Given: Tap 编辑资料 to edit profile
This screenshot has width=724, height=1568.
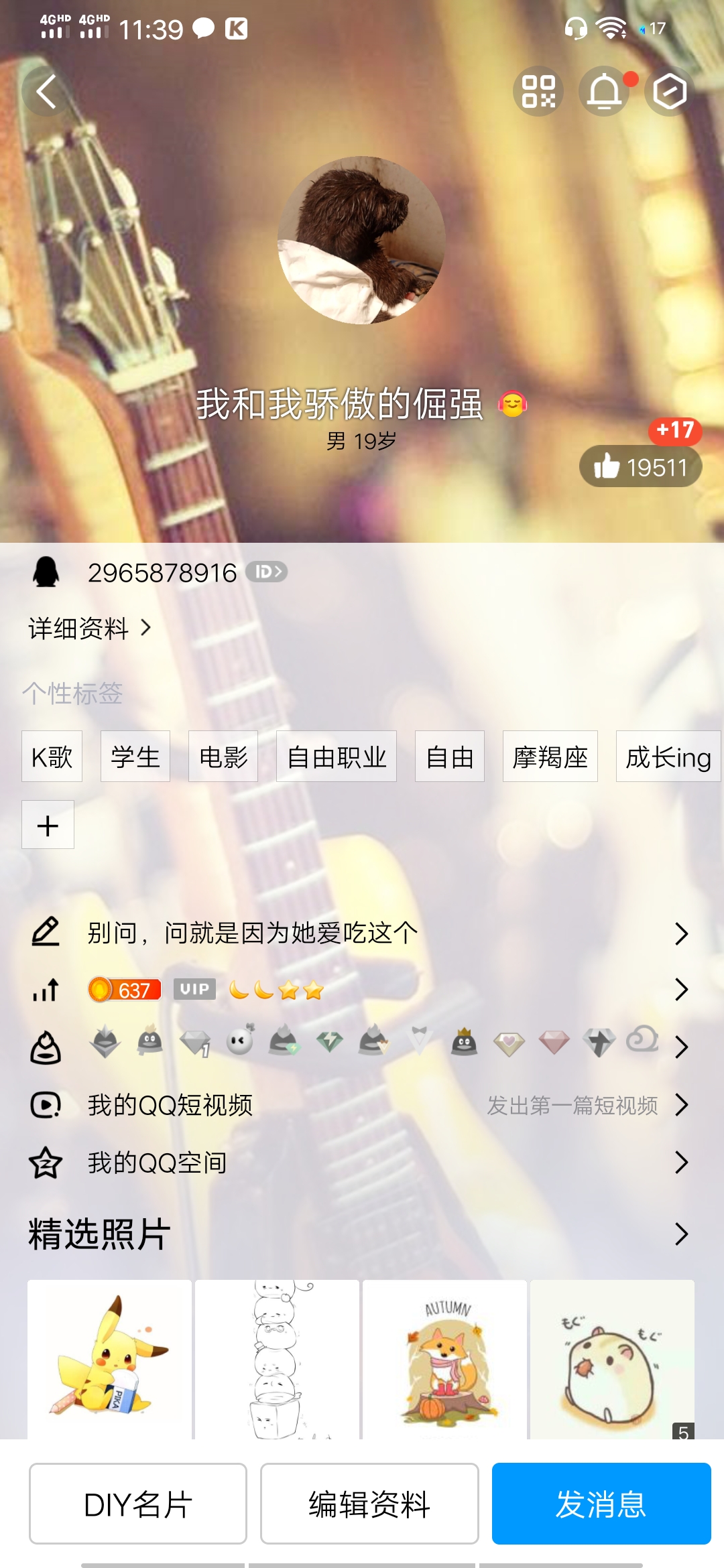Looking at the screenshot, I should click(x=369, y=1504).
